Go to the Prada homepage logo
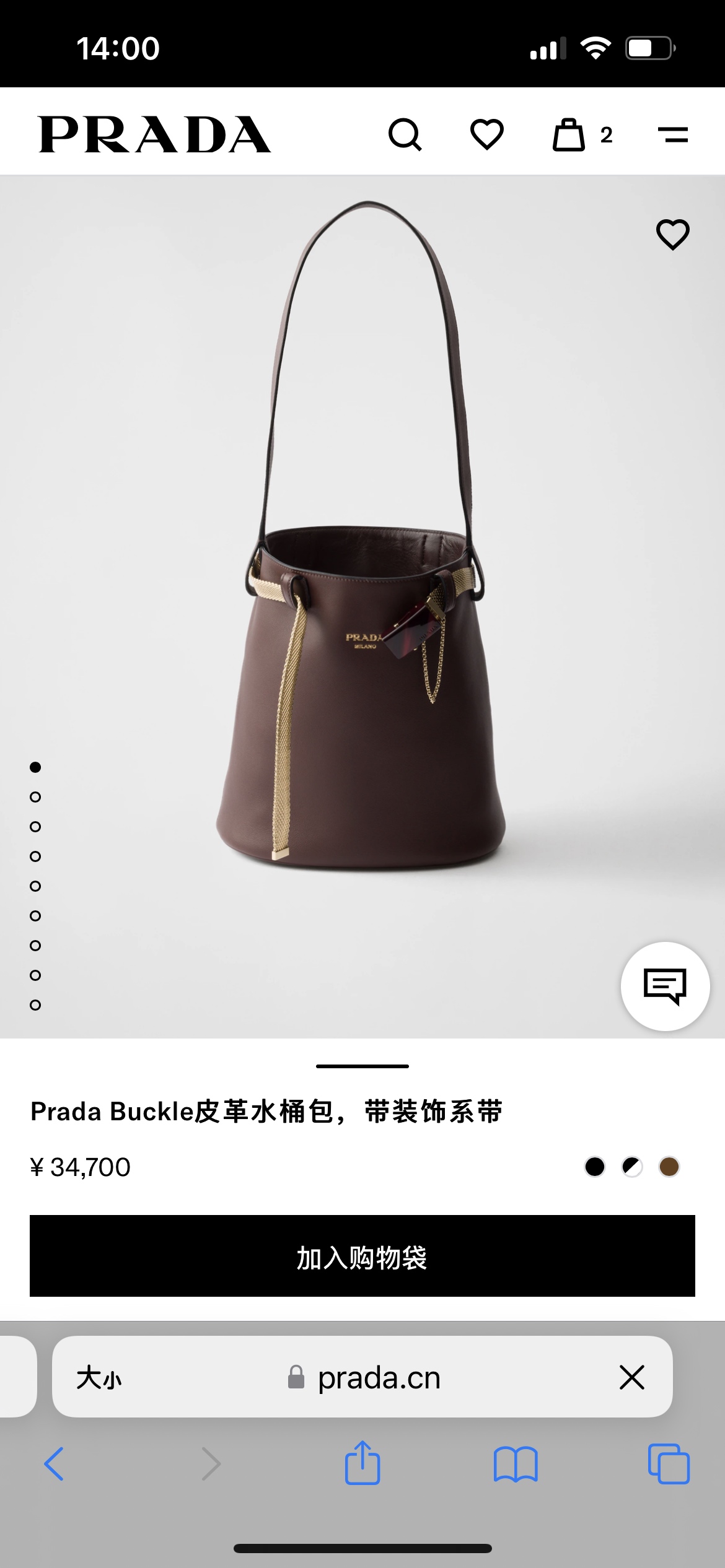The image size is (725, 1568). [154, 134]
